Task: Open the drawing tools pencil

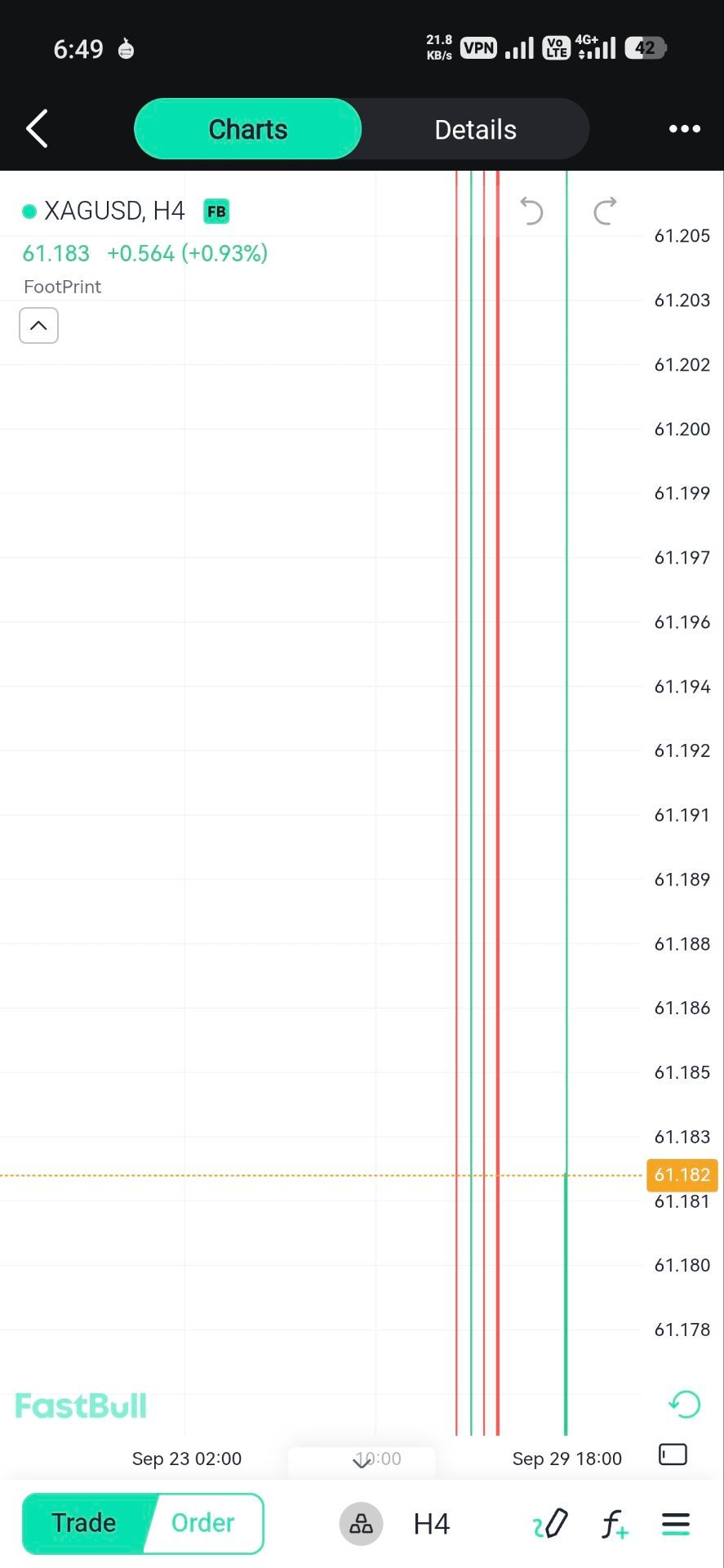Action: tap(550, 1524)
